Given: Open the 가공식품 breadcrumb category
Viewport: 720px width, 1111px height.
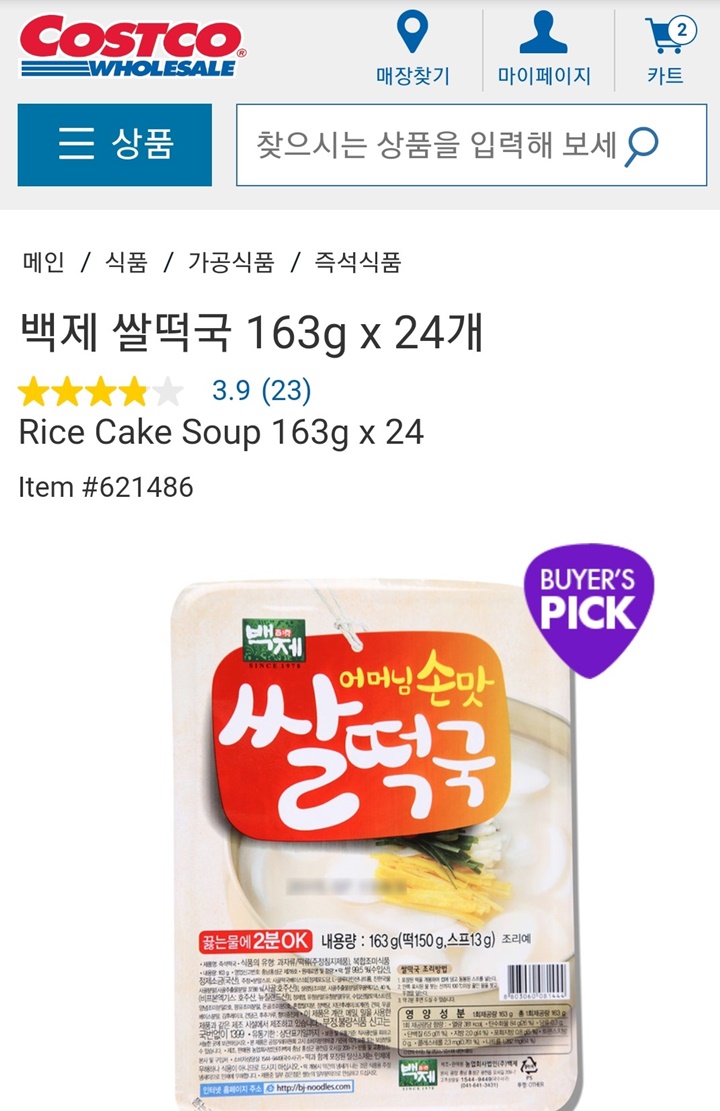Looking at the screenshot, I should tap(231, 262).
